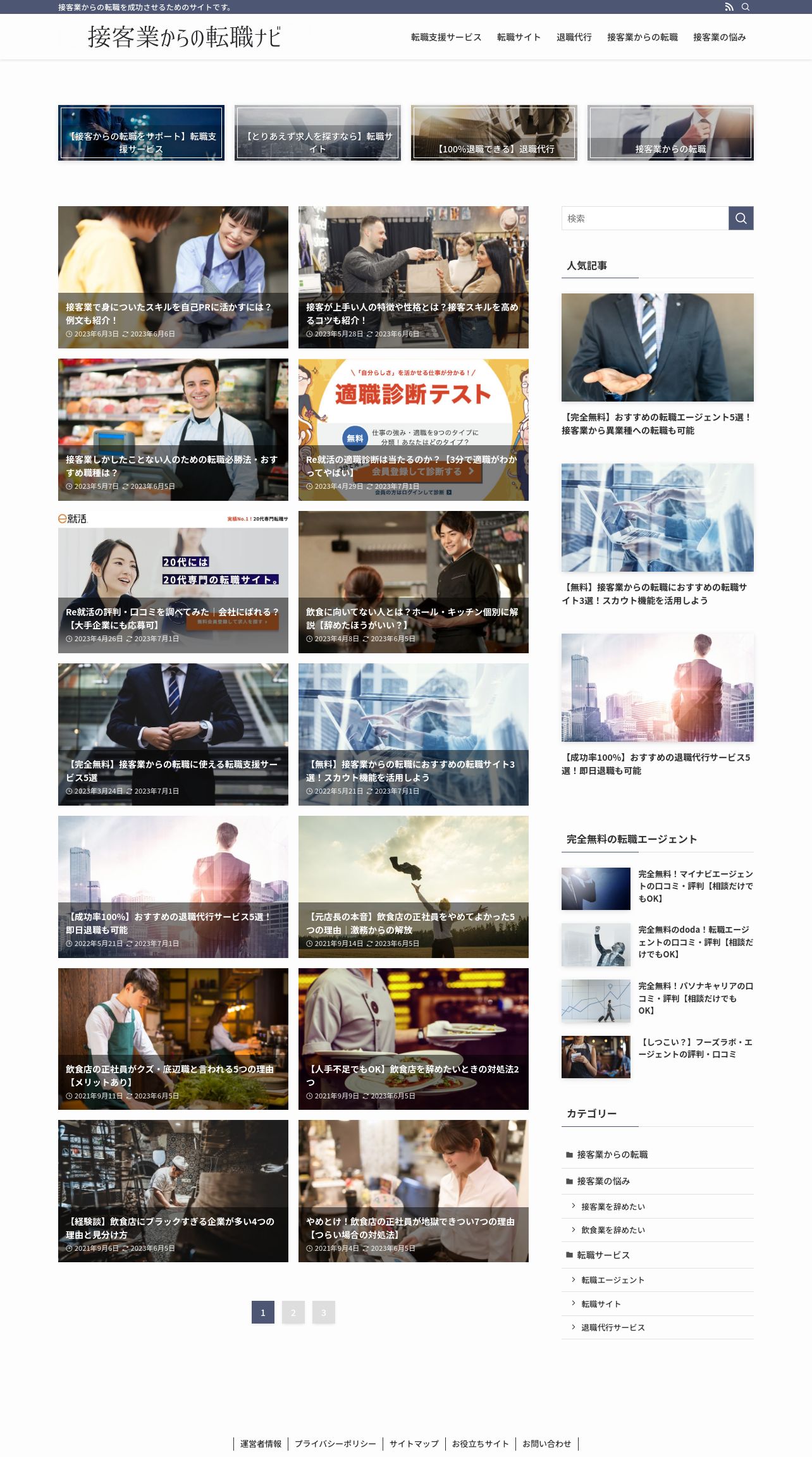This screenshot has width=812, height=1457.
Task: Tap the 検索 search field
Action: (x=645, y=218)
